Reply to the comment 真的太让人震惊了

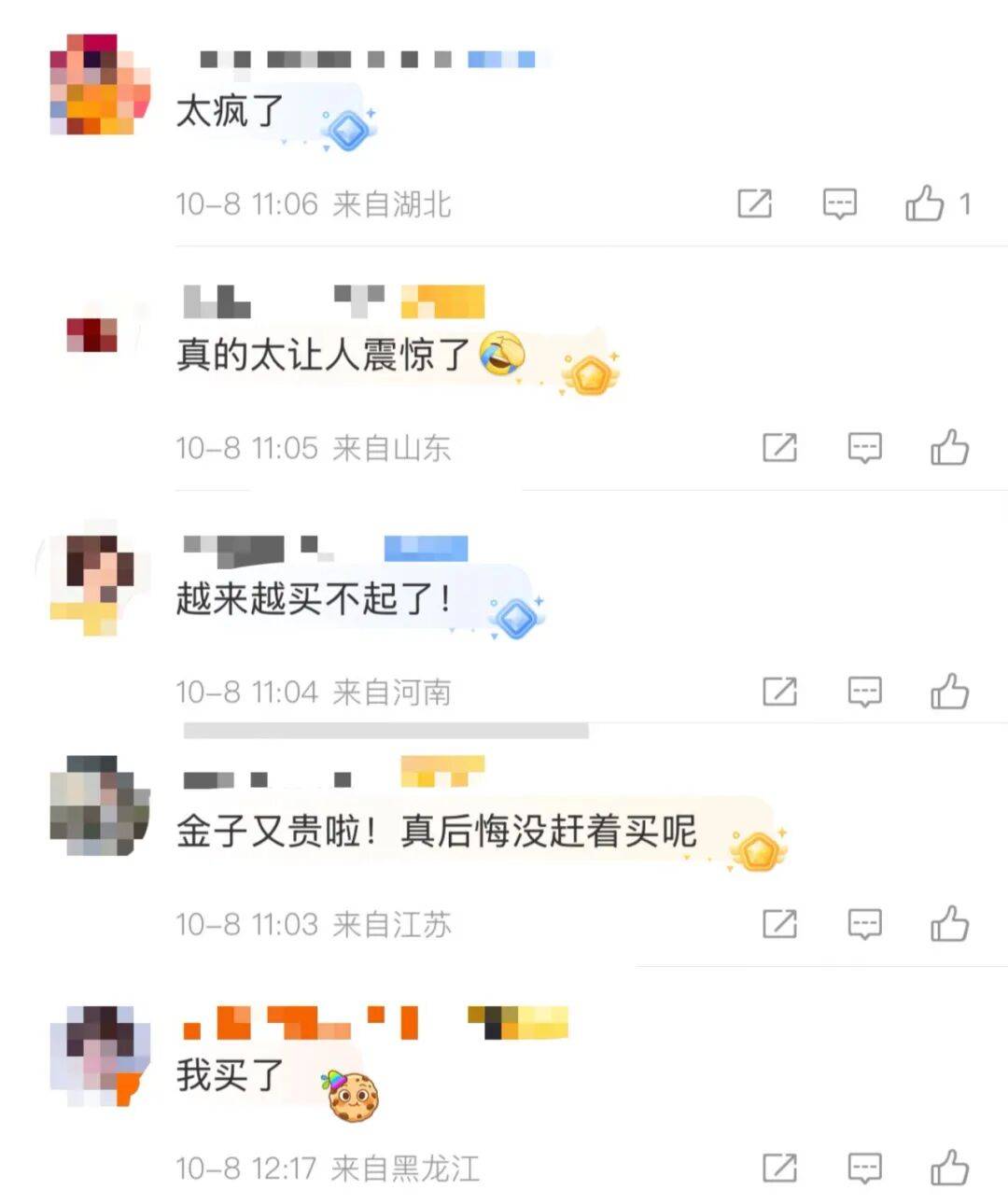pos(864,448)
